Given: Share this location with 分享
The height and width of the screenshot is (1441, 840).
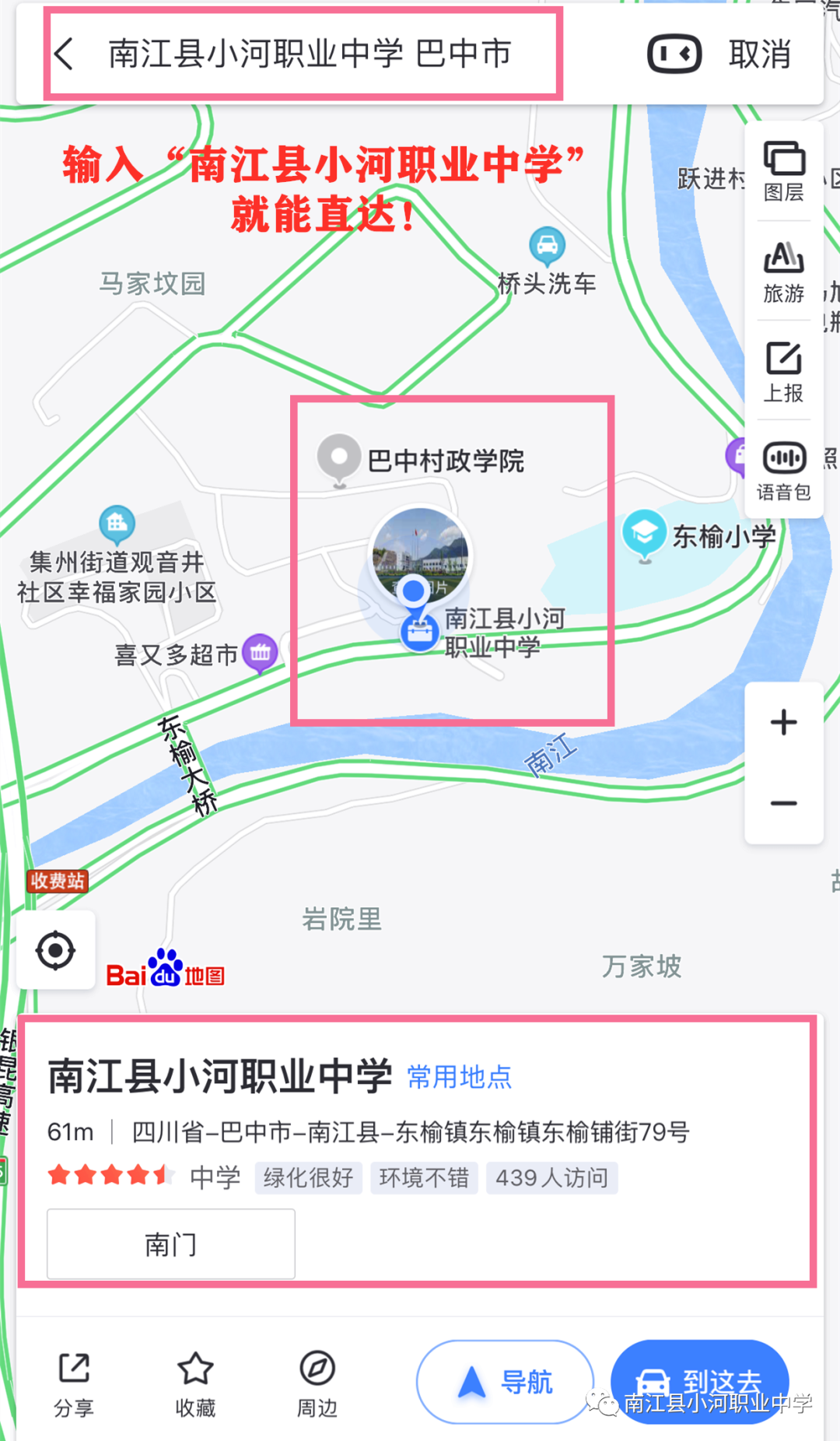Looking at the screenshot, I should [x=74, y=1385].
